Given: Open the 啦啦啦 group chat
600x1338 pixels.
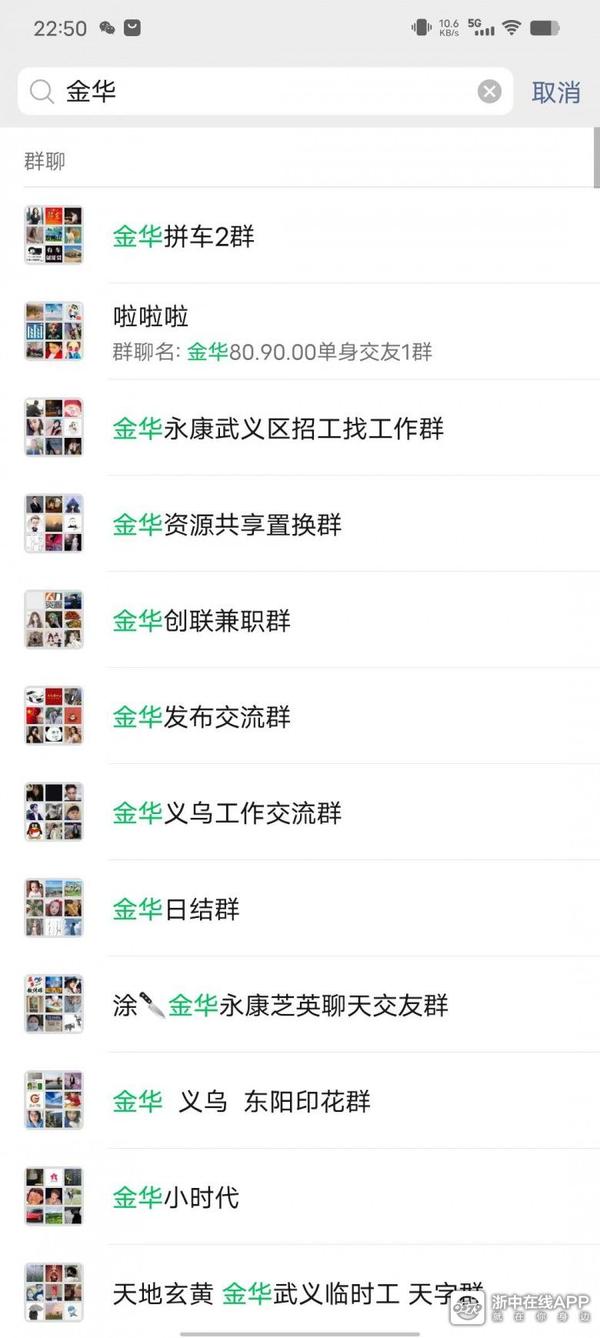Looking at the screenshot, I should click(300, 332).
